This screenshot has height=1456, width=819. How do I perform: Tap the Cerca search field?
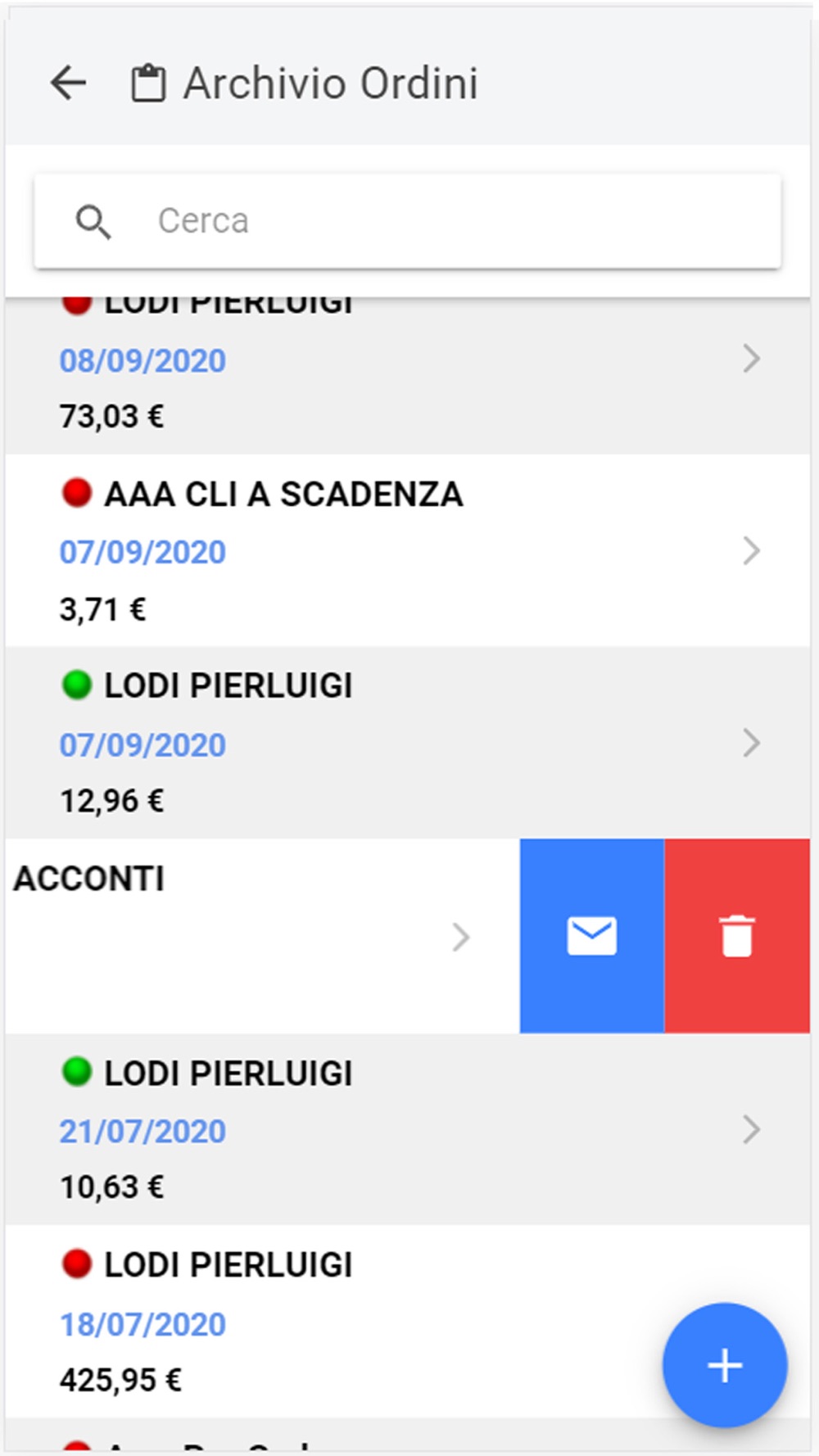click(407, 220)
